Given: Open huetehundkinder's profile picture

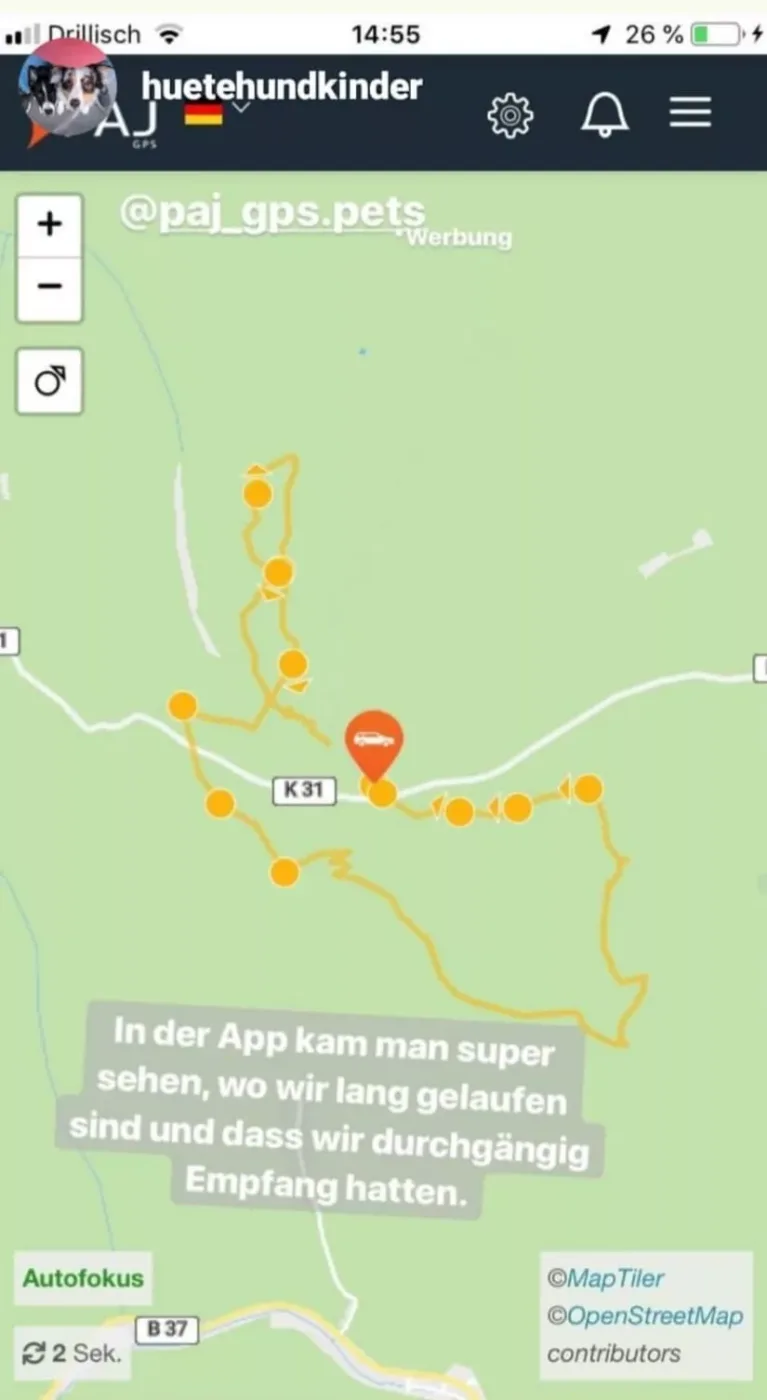Looking at the screenshot, I should [x=68, y=90].
